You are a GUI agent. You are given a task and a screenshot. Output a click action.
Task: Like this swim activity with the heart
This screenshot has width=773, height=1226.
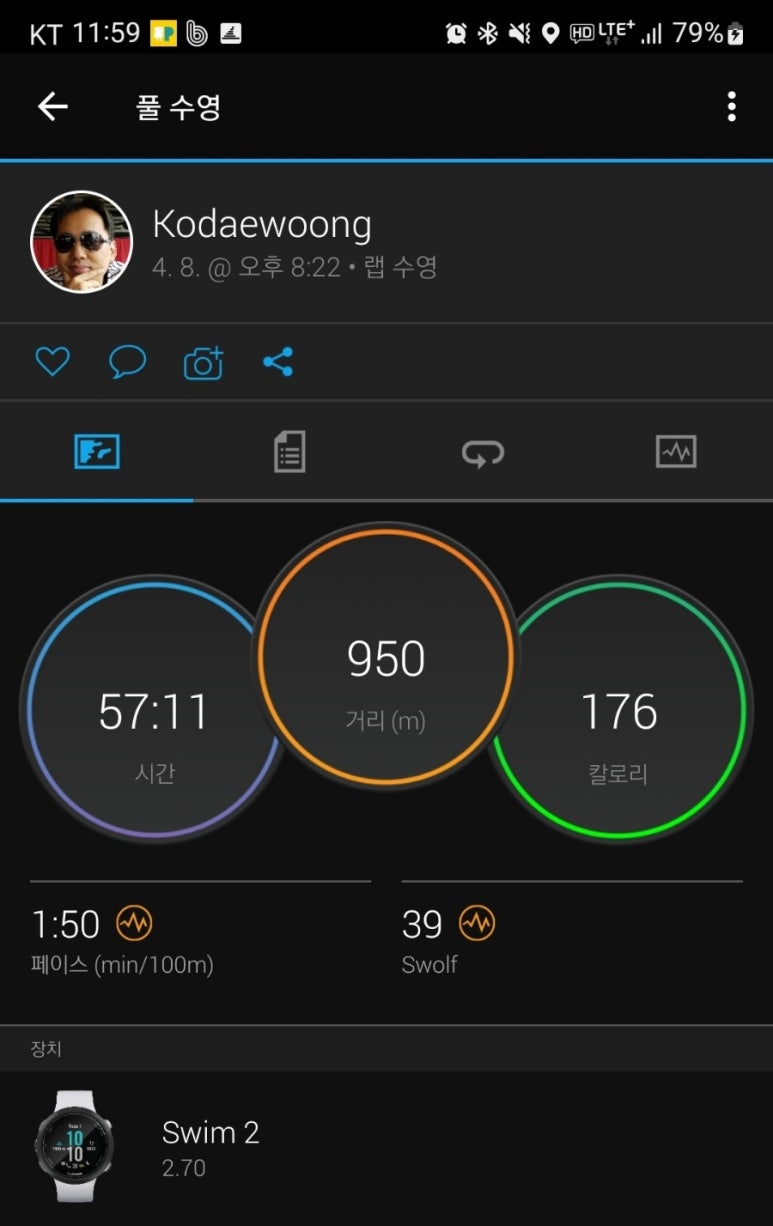click(52, 362)
